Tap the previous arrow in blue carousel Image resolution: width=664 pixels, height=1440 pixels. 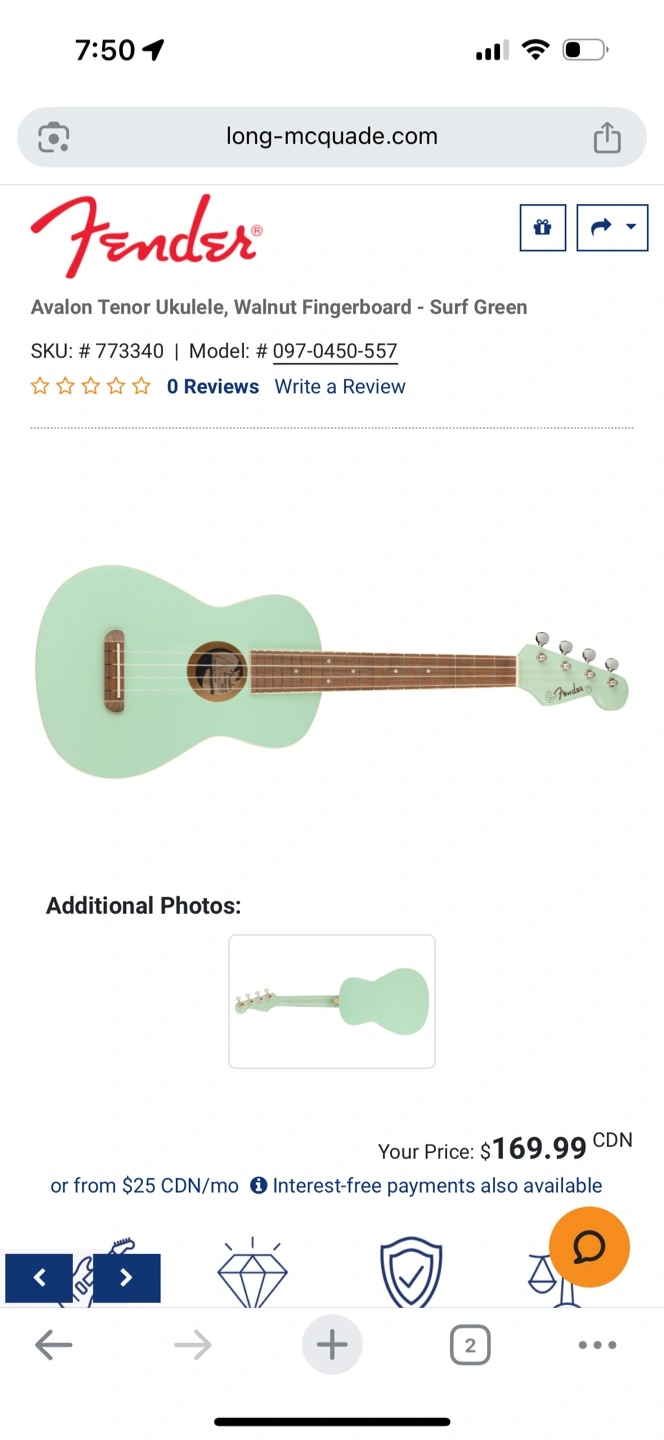(39, 1277)
